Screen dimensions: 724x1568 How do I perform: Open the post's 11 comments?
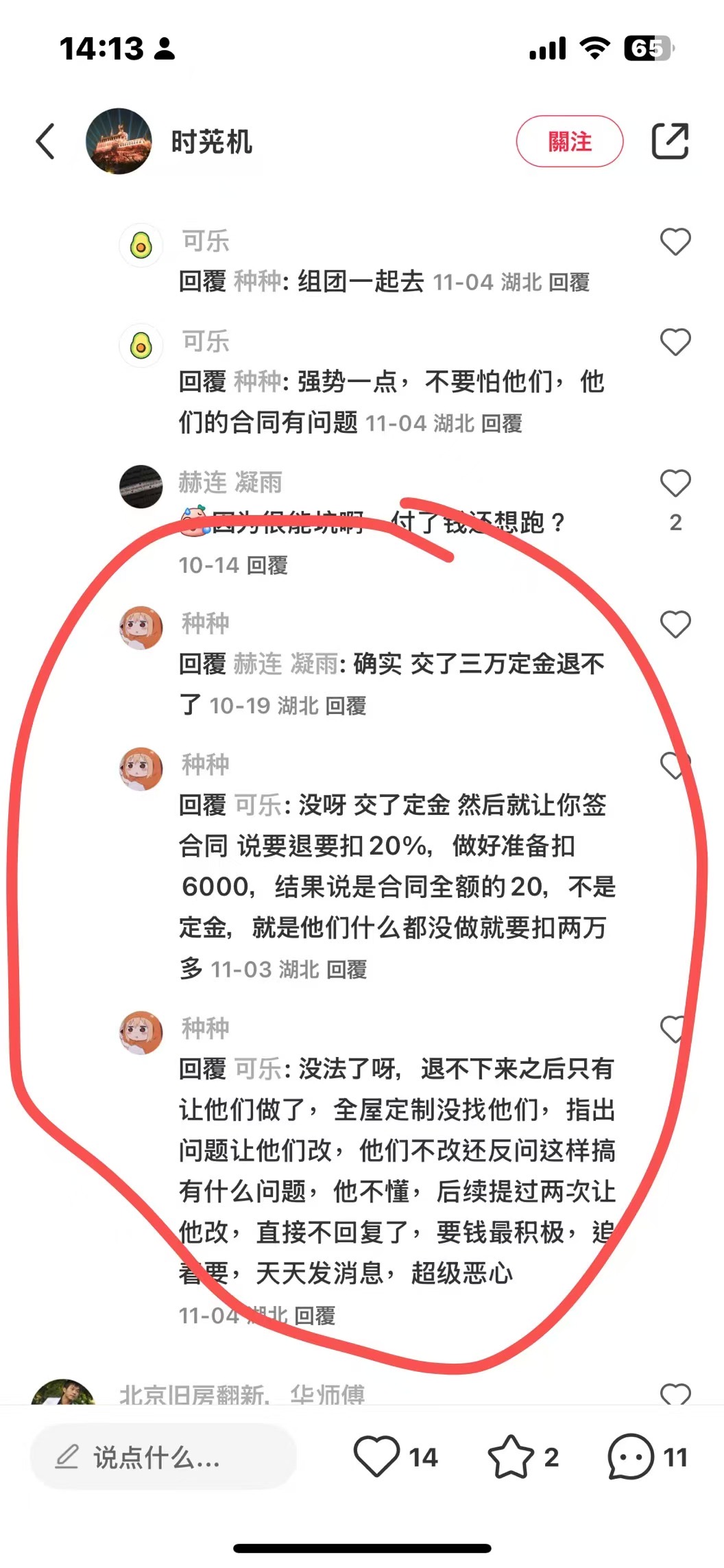pos(631,1456)
